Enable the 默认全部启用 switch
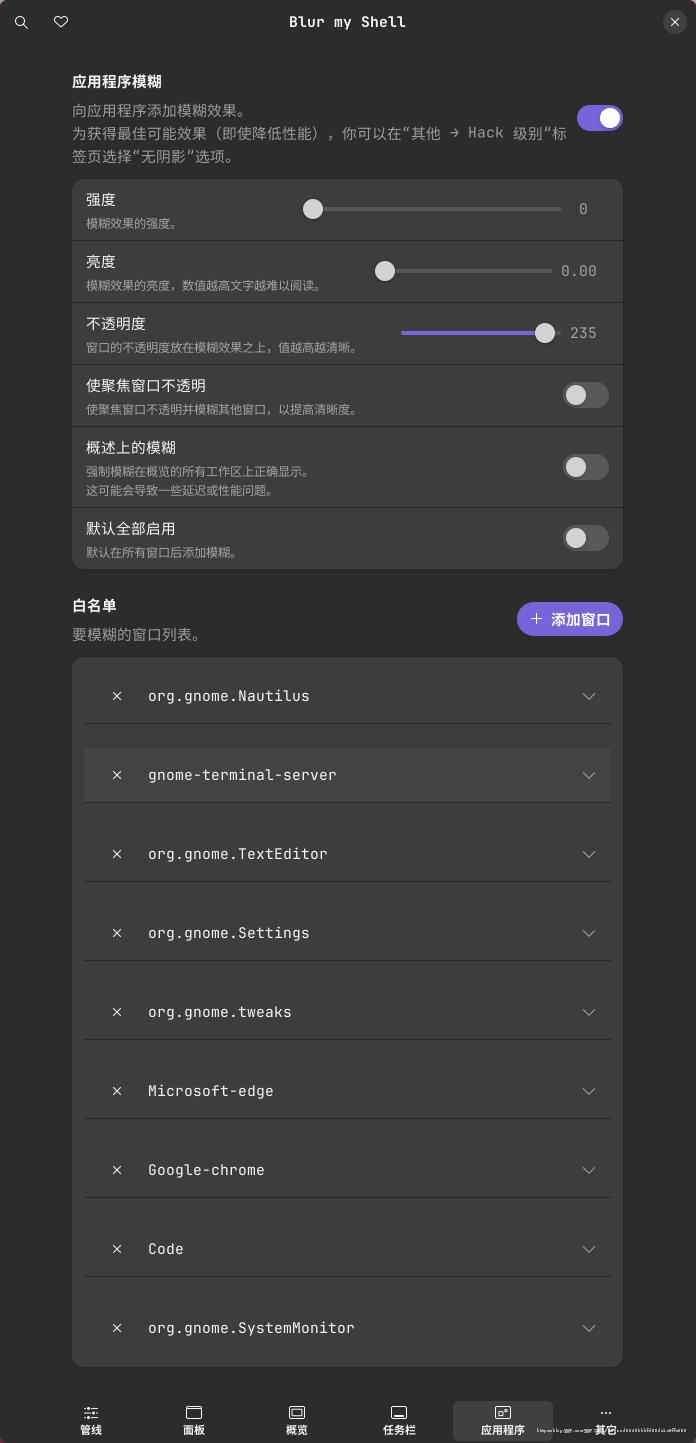Screen dimensions: 696x1443 [586, 538]
